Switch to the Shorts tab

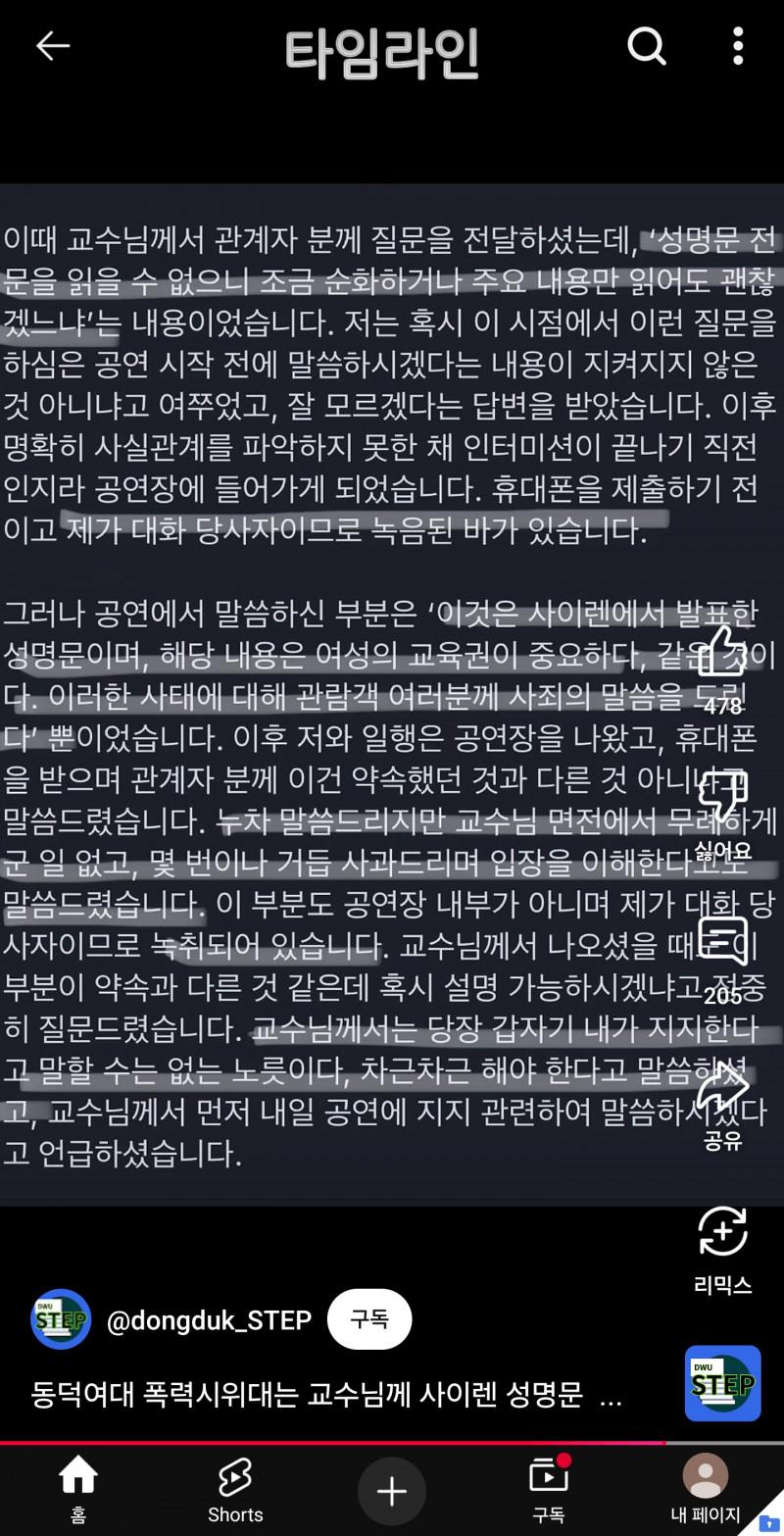coord(235,1488)
